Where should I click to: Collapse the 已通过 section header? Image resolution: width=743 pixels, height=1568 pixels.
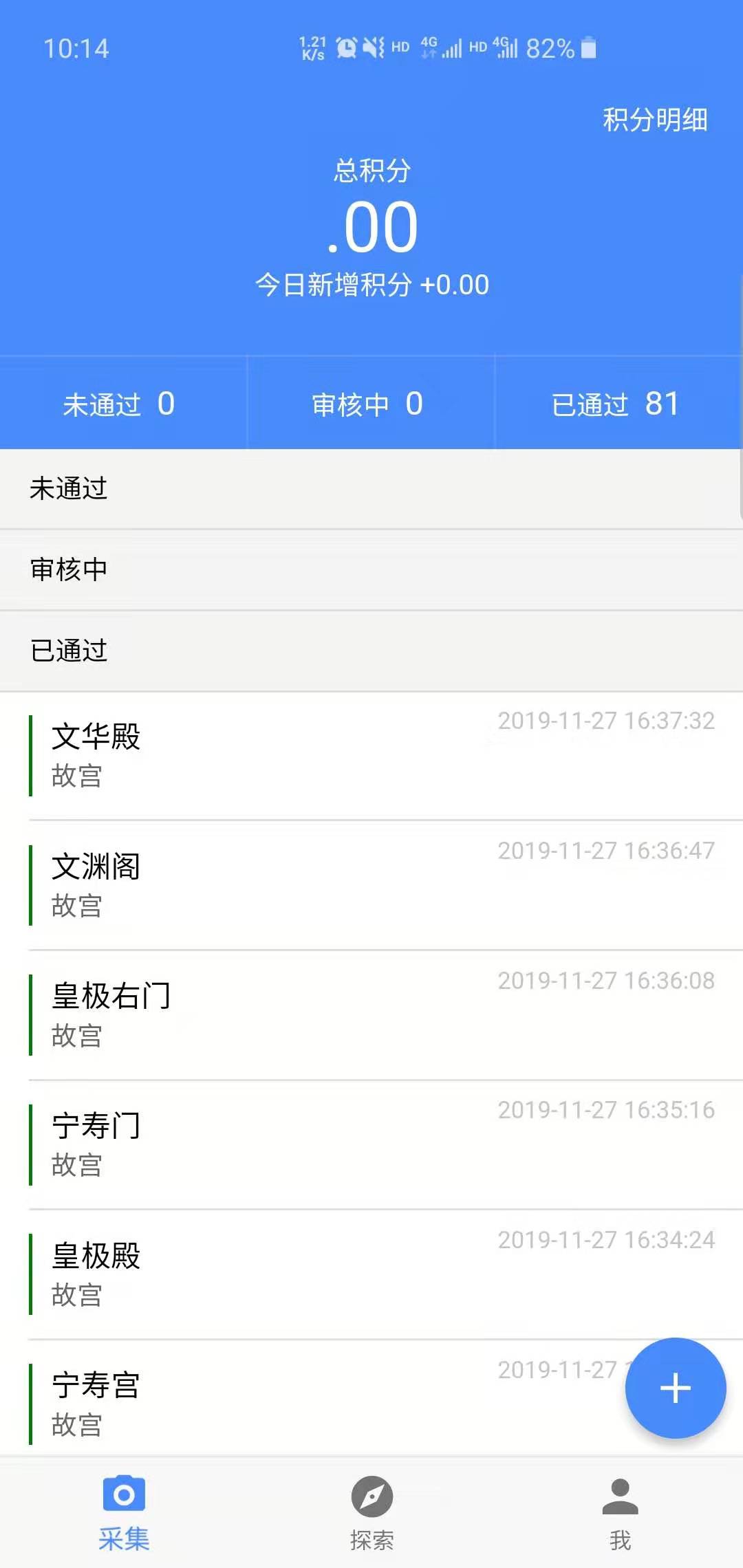click(x=371, y=651)
